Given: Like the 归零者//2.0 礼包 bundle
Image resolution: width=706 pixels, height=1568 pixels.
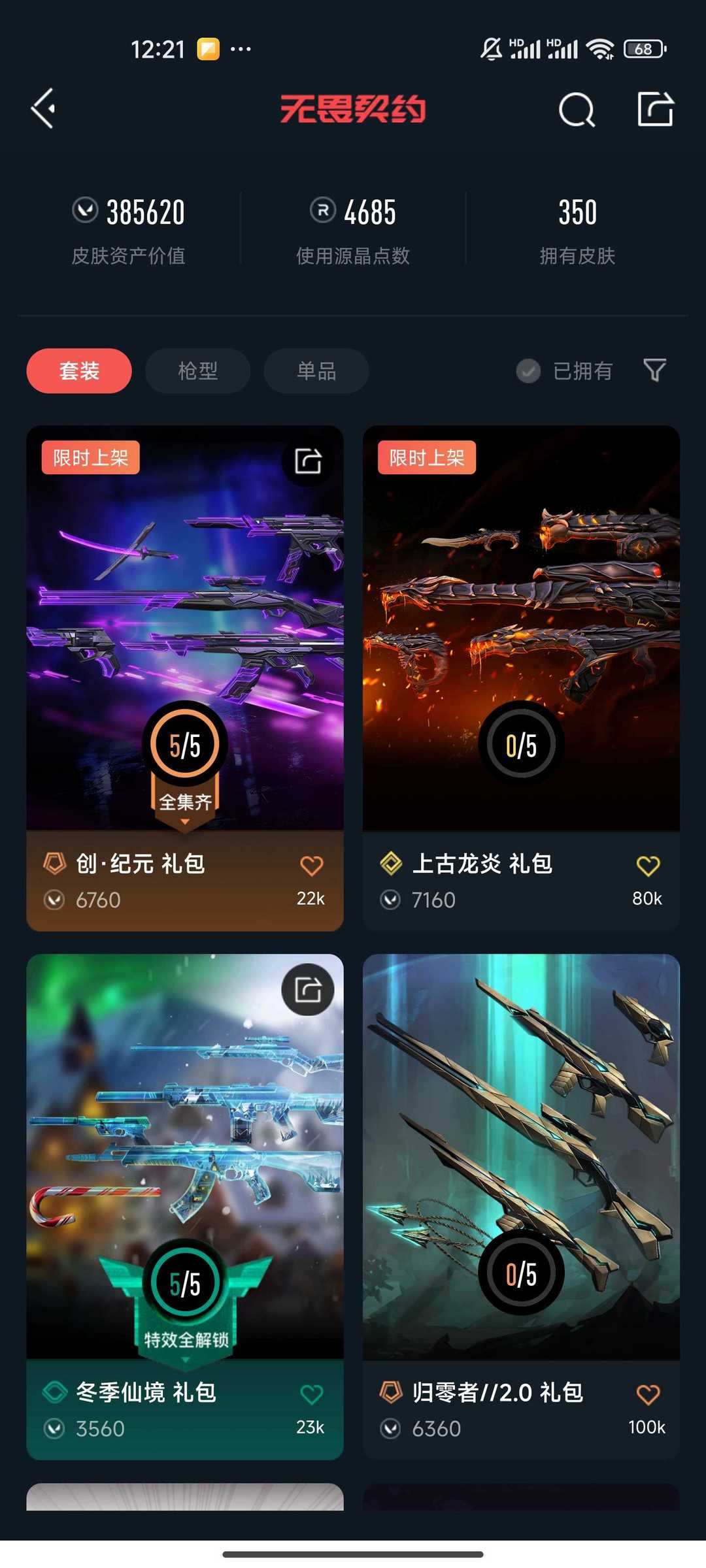Looking at the screenshot, I should 648,1394.
